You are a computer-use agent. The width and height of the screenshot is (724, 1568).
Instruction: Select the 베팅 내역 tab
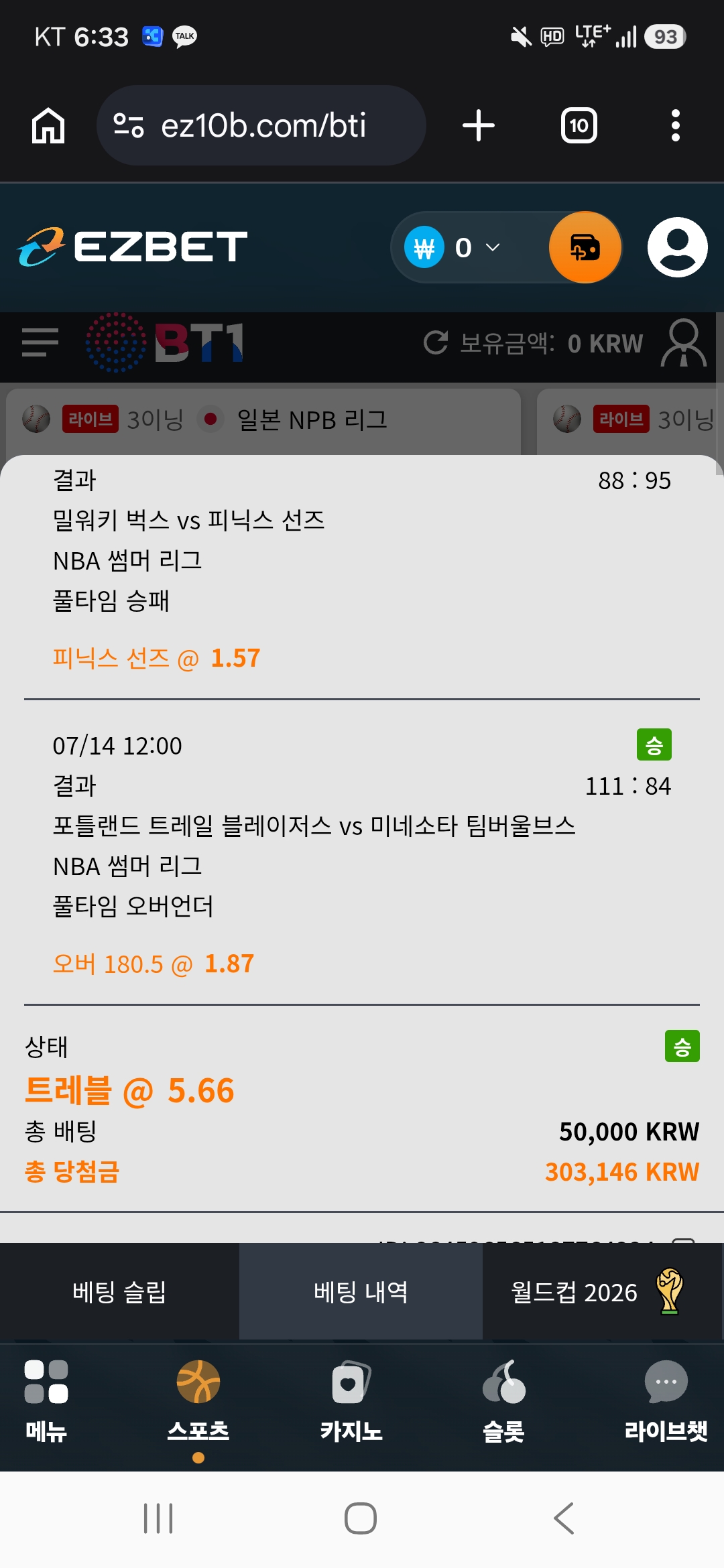(361, 1291)
